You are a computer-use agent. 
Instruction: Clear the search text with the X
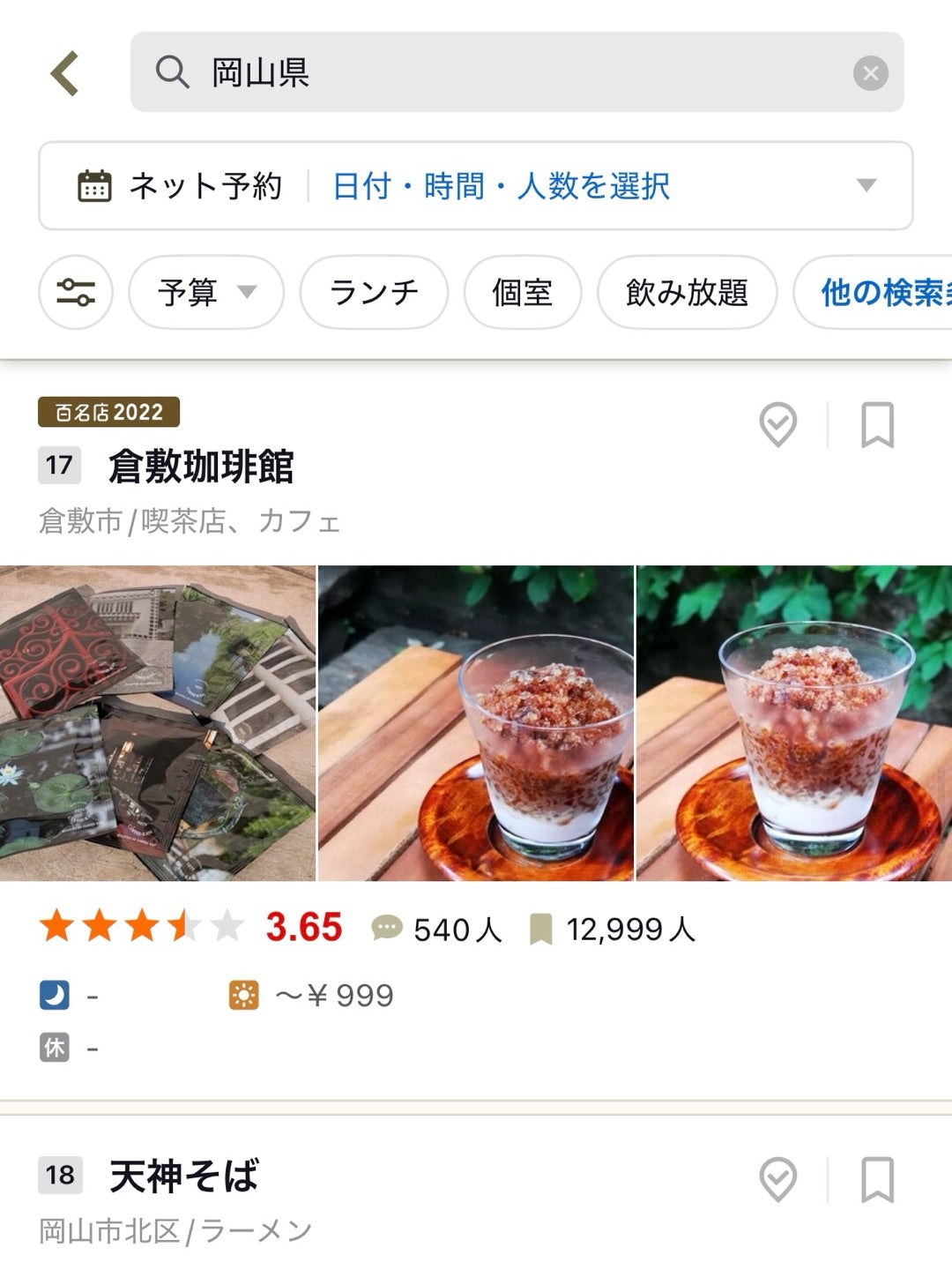(x=870, y=73)
